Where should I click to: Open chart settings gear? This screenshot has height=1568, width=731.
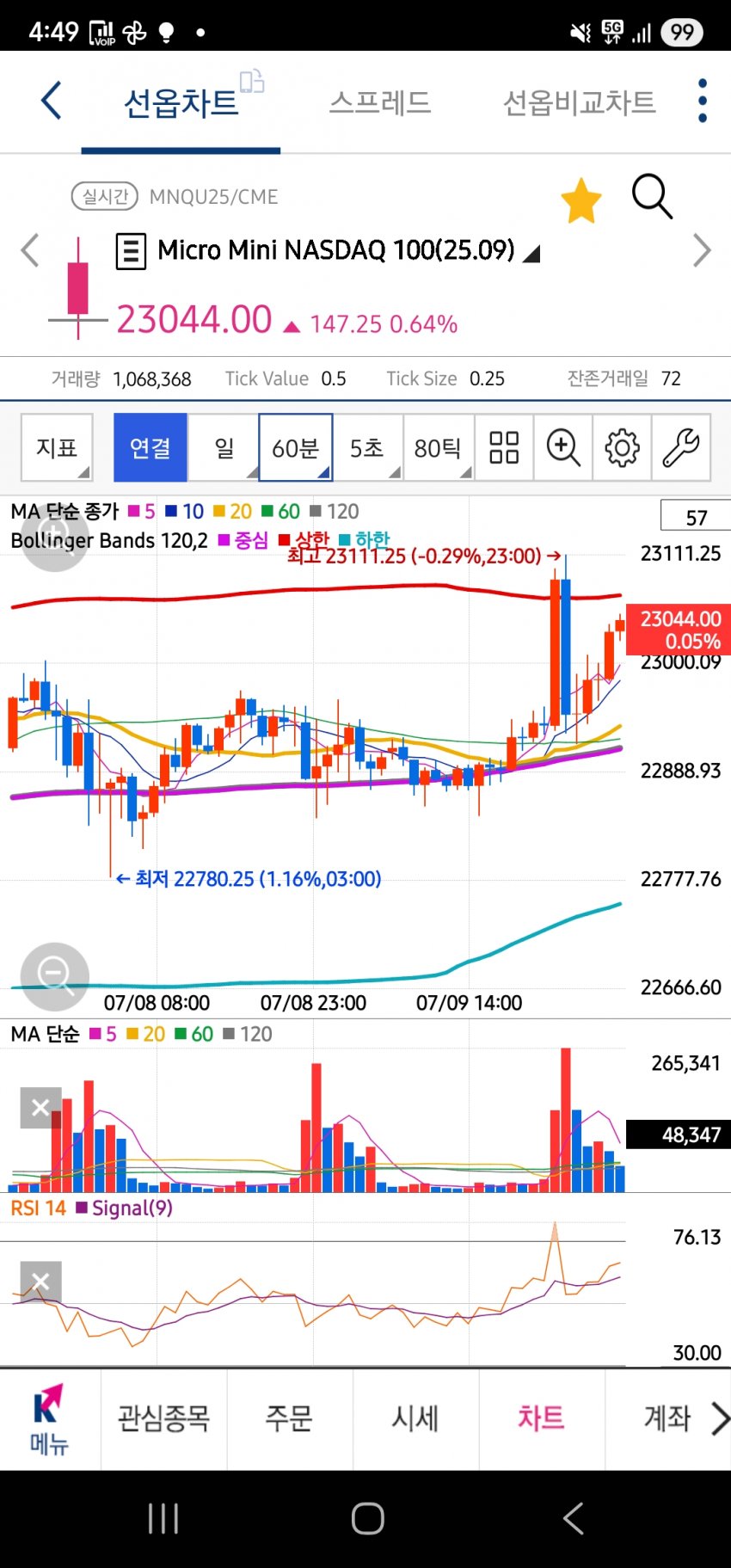click(x=622, y=447)
